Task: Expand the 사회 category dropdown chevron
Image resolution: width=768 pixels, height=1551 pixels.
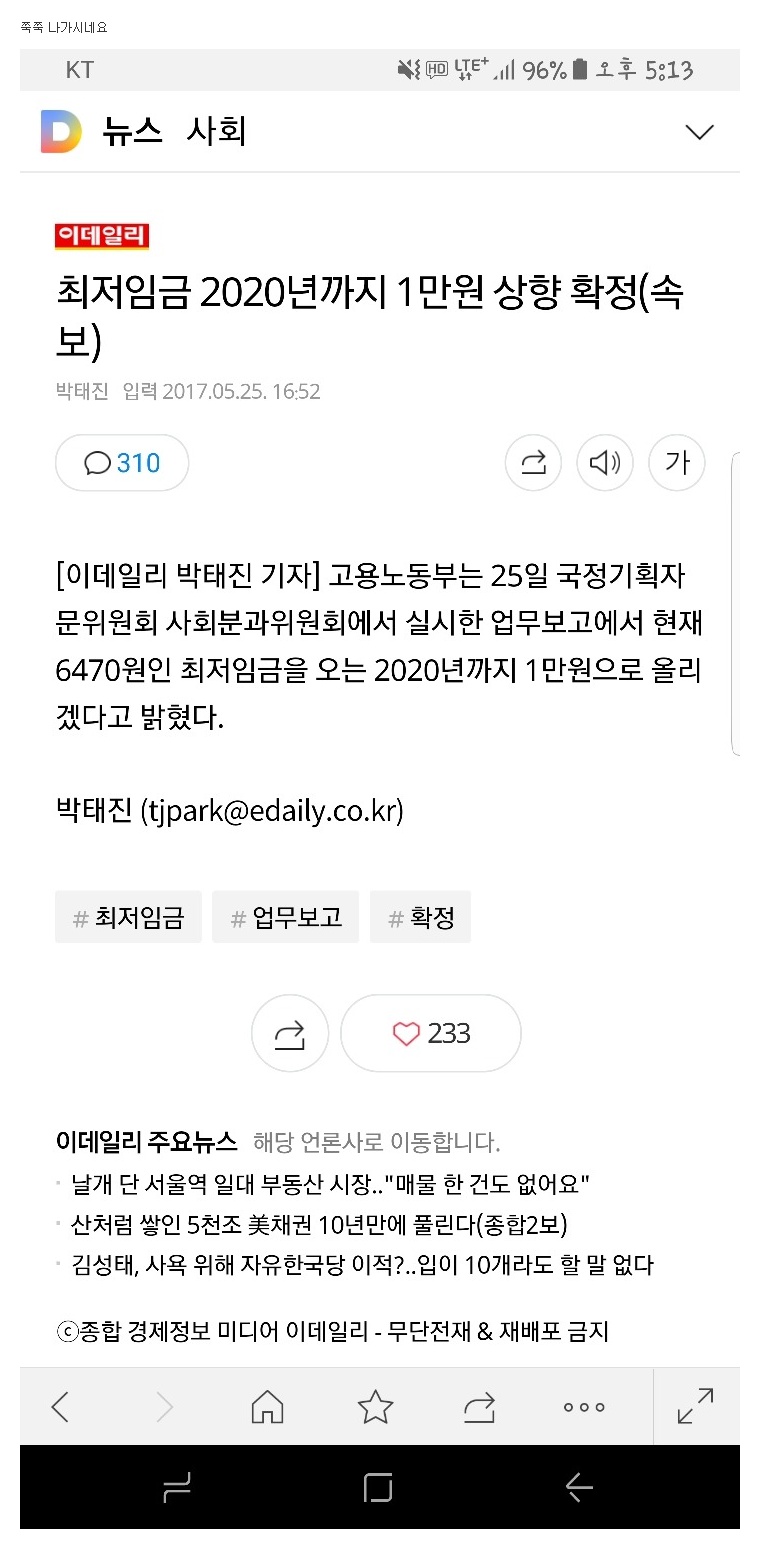Action: [699, 132]
